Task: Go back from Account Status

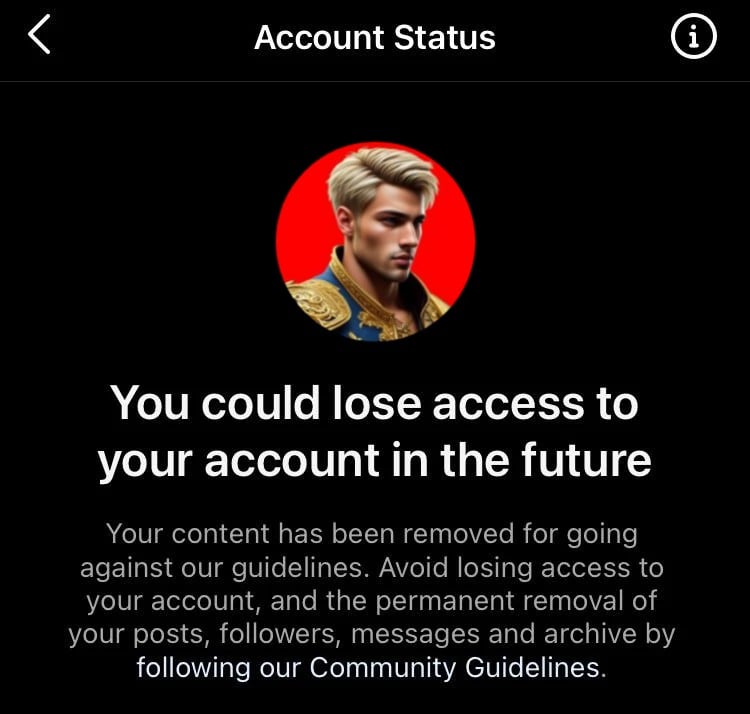Action: pyautogui.click(x=39, y=37)
